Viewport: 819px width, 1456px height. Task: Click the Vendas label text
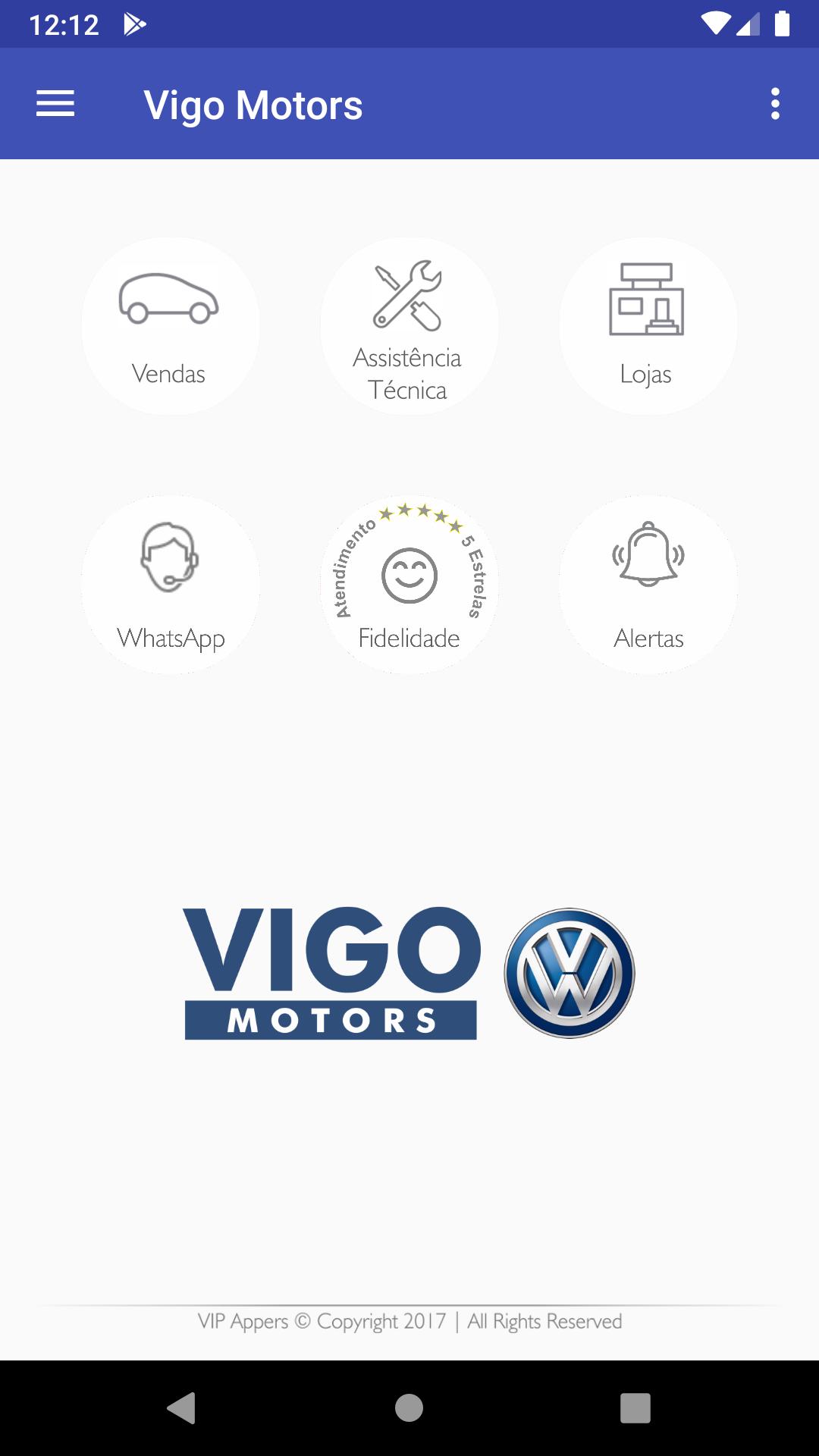point(170,373)
